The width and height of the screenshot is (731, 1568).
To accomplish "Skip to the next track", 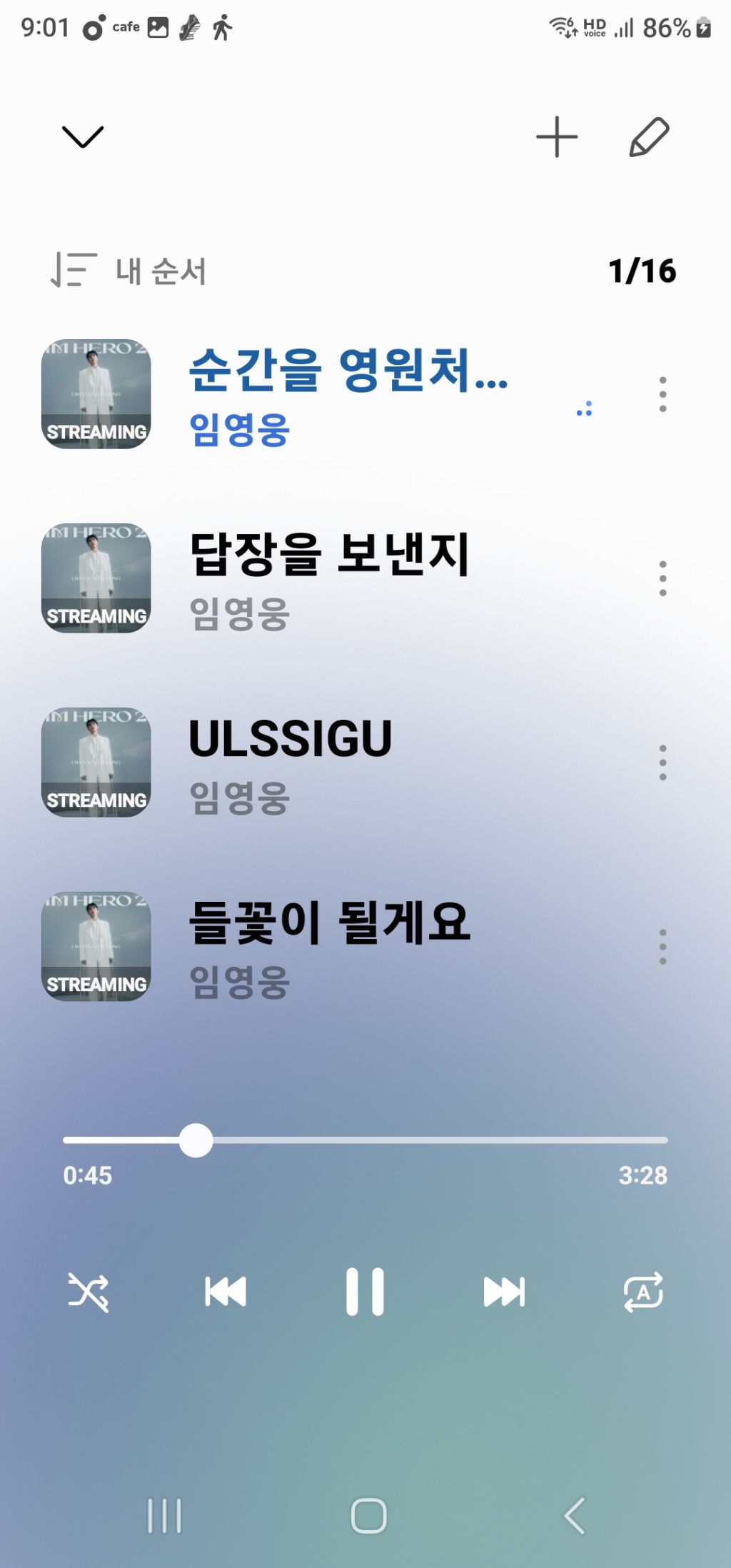I will click(504, 1292).
